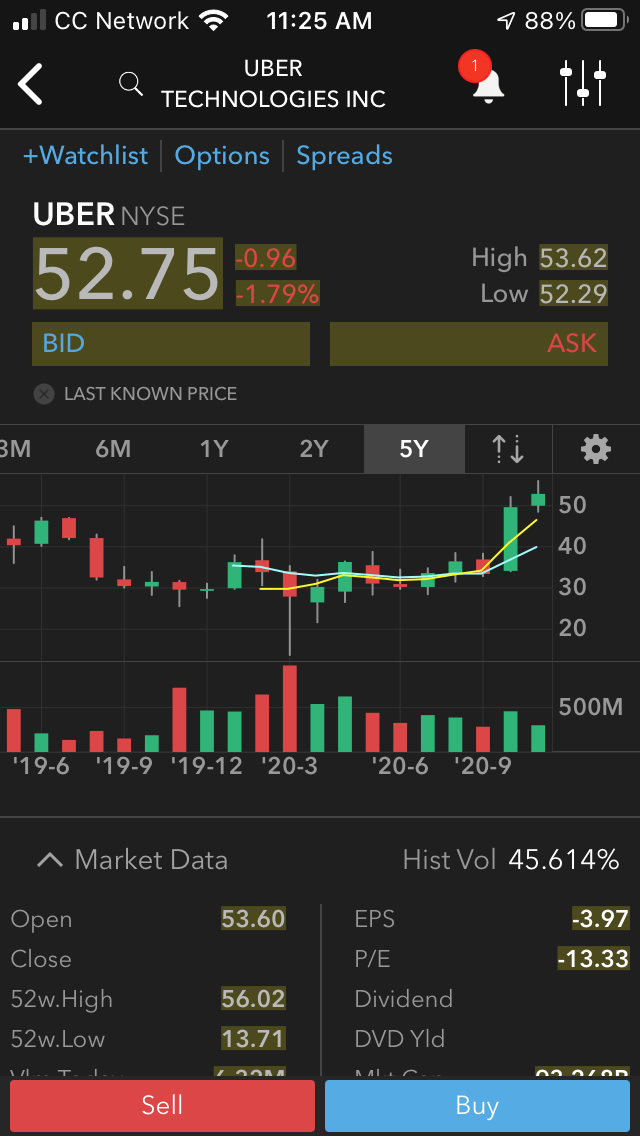
Task: Tap the ASK price bar
Action: [468, 343]
